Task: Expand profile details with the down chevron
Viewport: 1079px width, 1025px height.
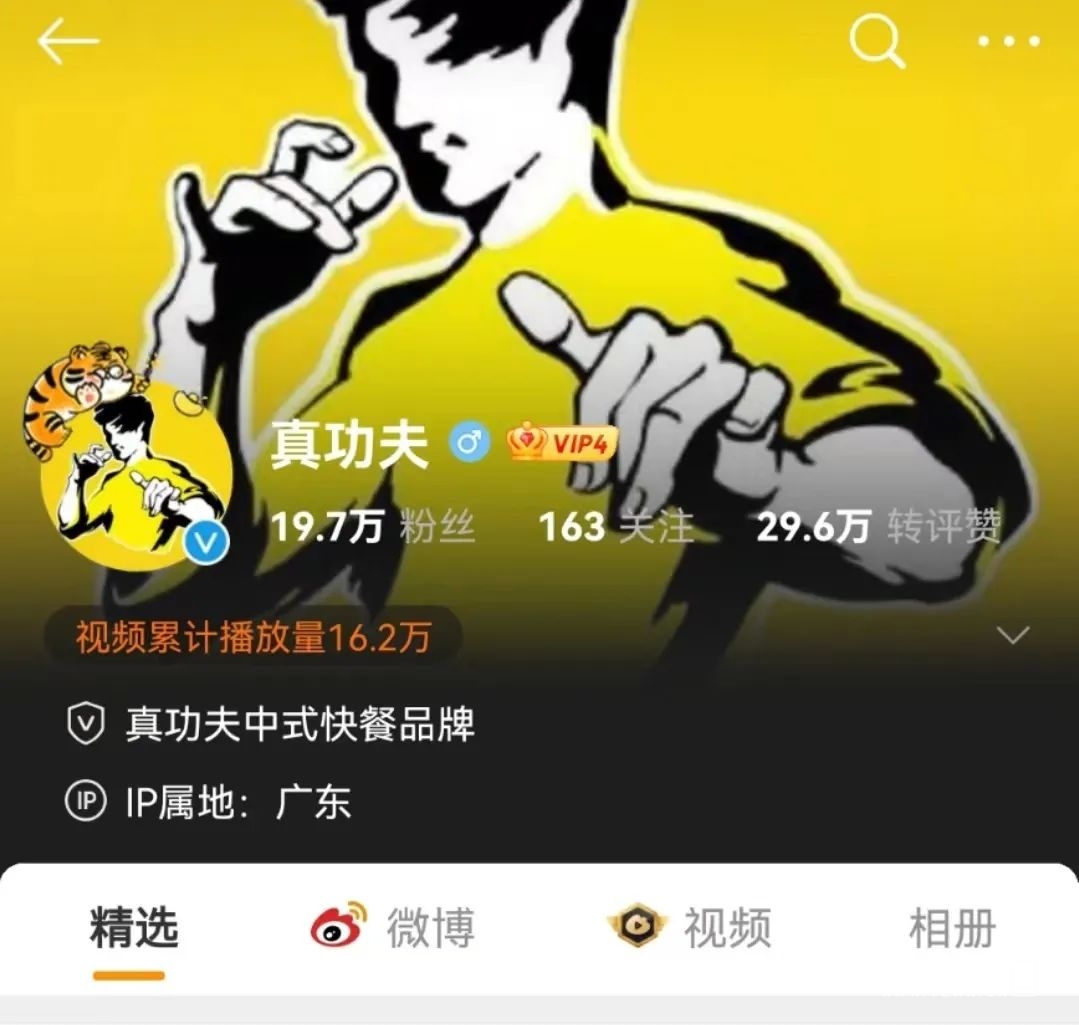Action: [1014, 636]
